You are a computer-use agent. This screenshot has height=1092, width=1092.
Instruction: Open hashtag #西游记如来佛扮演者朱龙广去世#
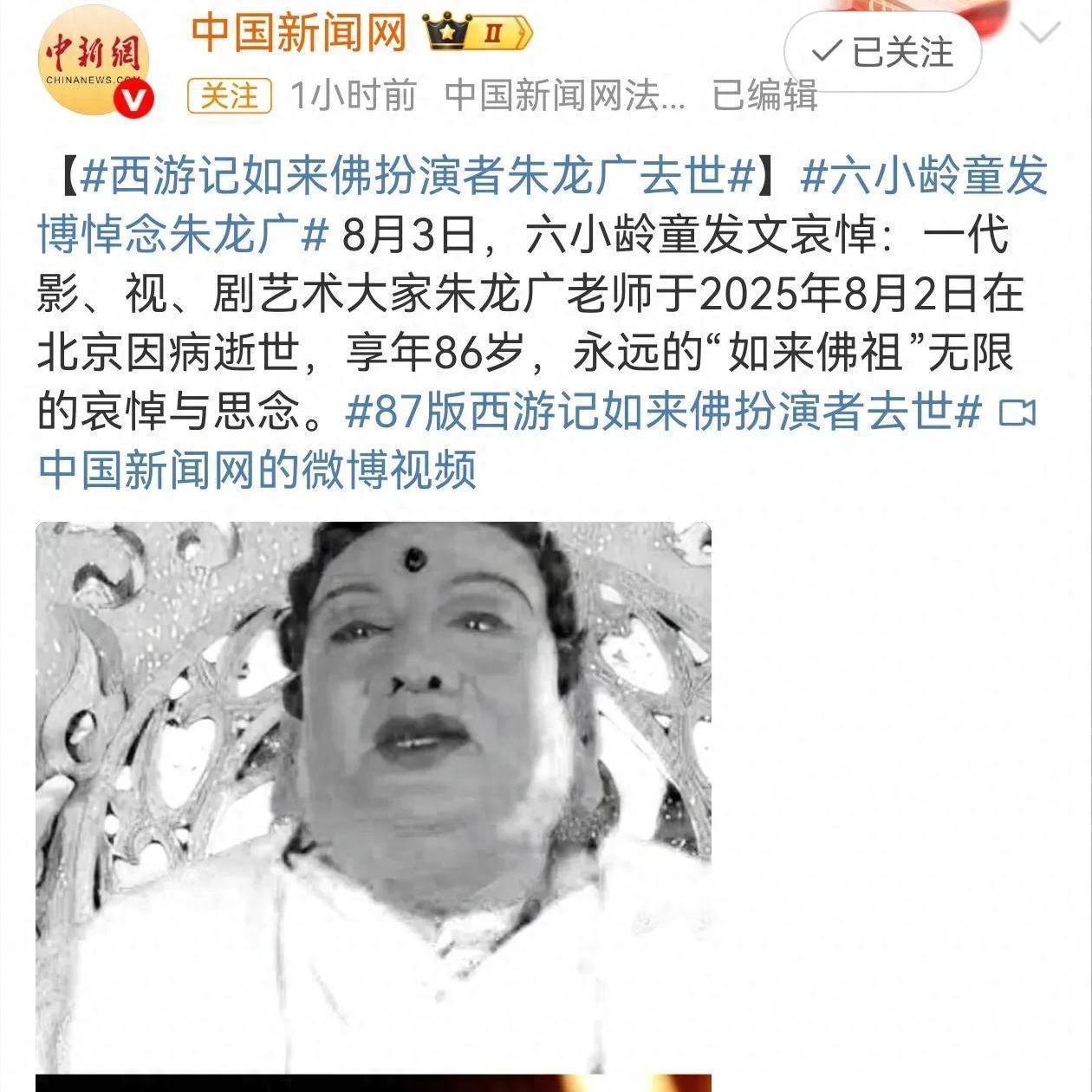[x=418, y=178]
